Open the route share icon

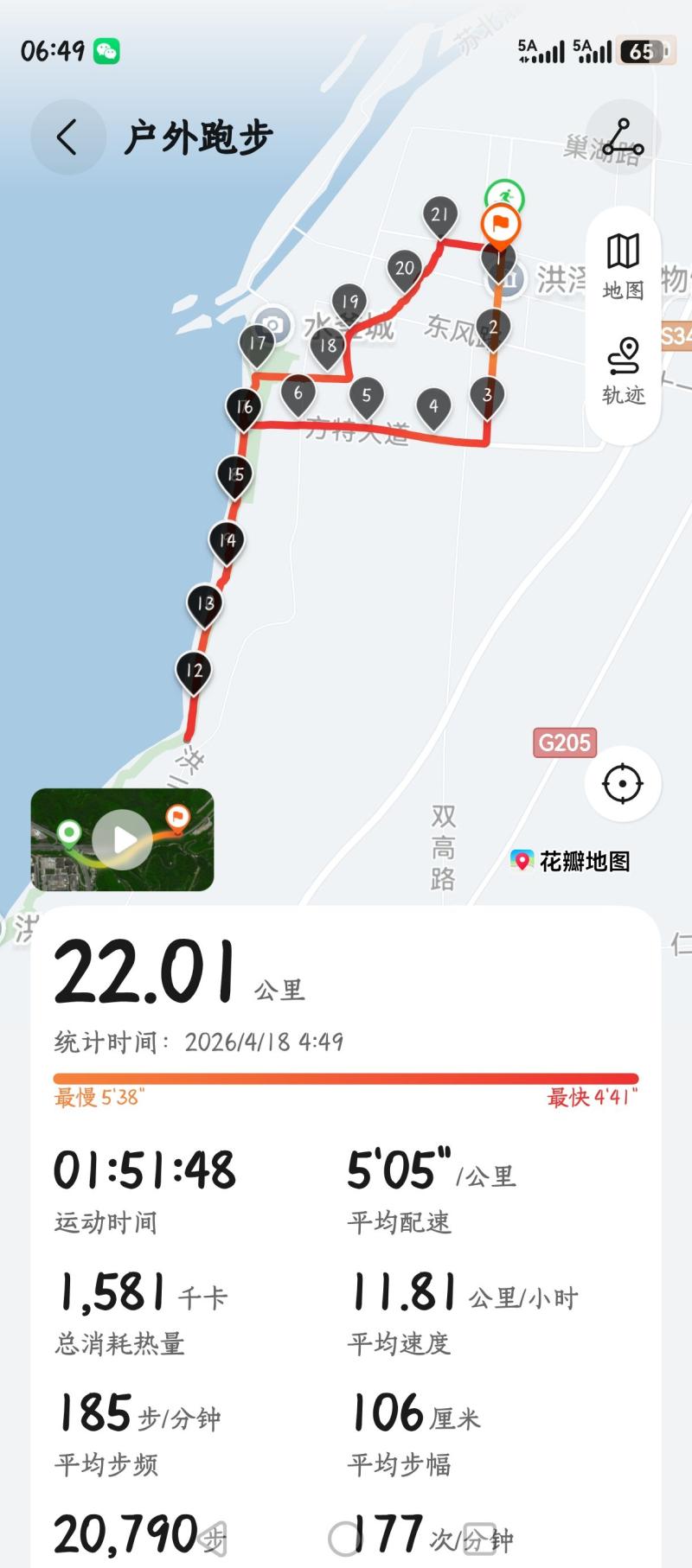coord(623,137)
